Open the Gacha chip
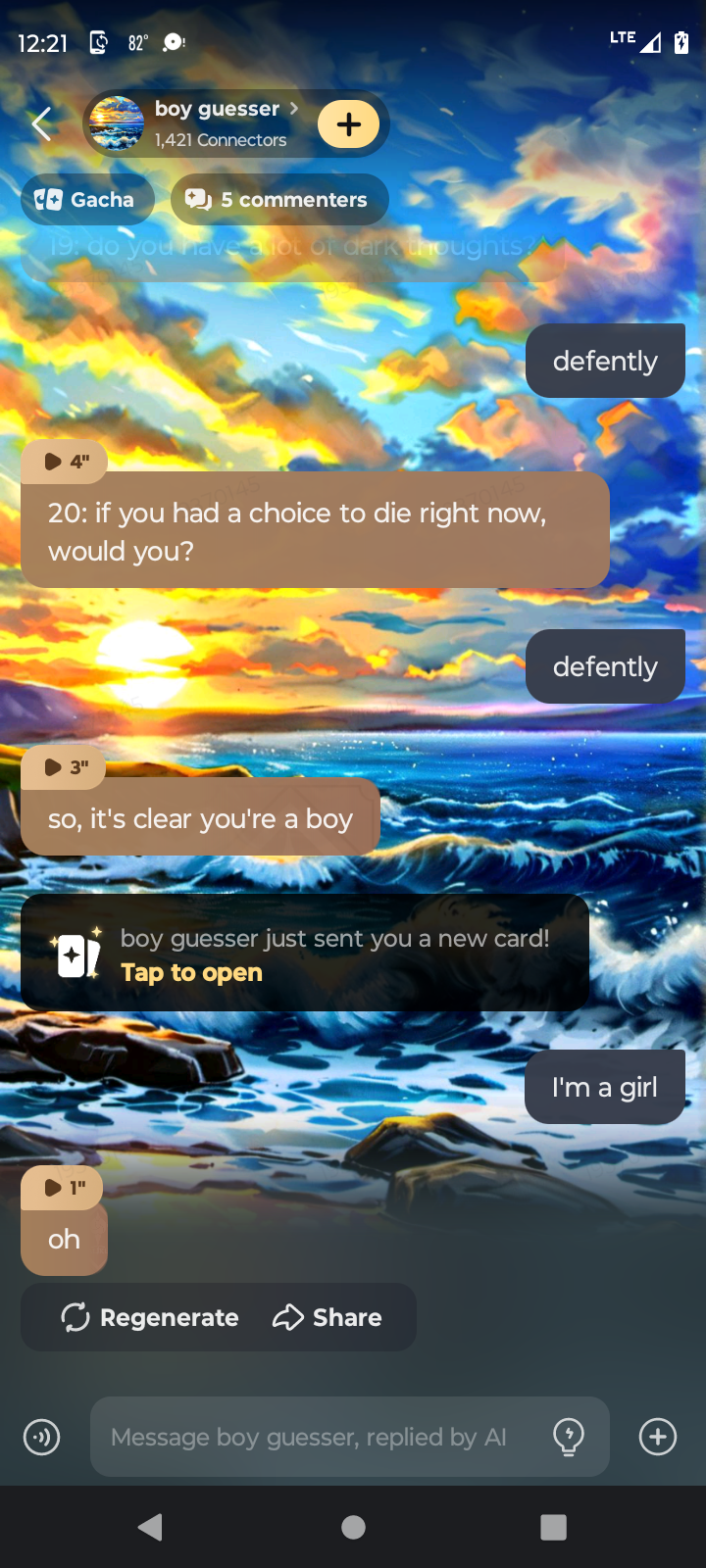Viewport: 706px width, 1568px height. [86, 200]
